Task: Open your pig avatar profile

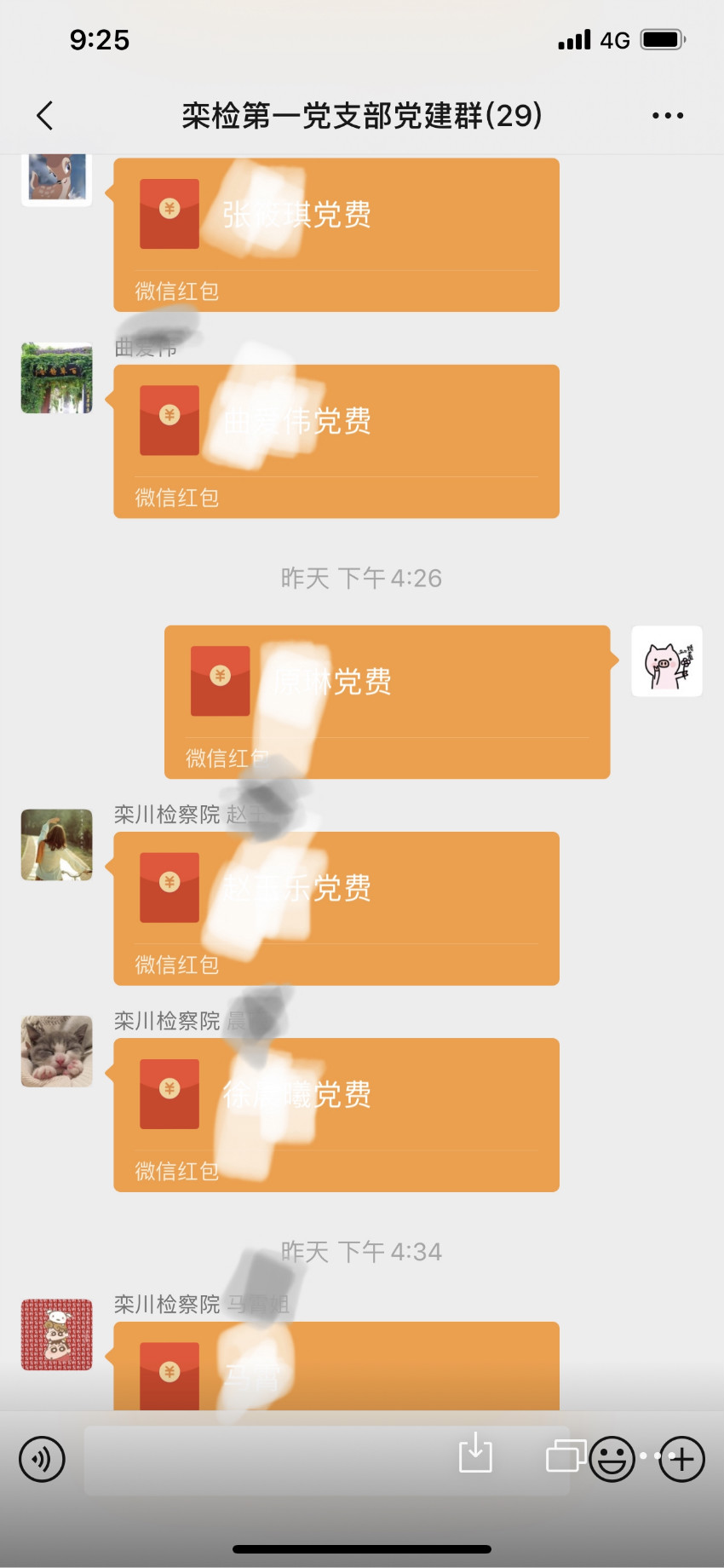Action: click(666, 661)
